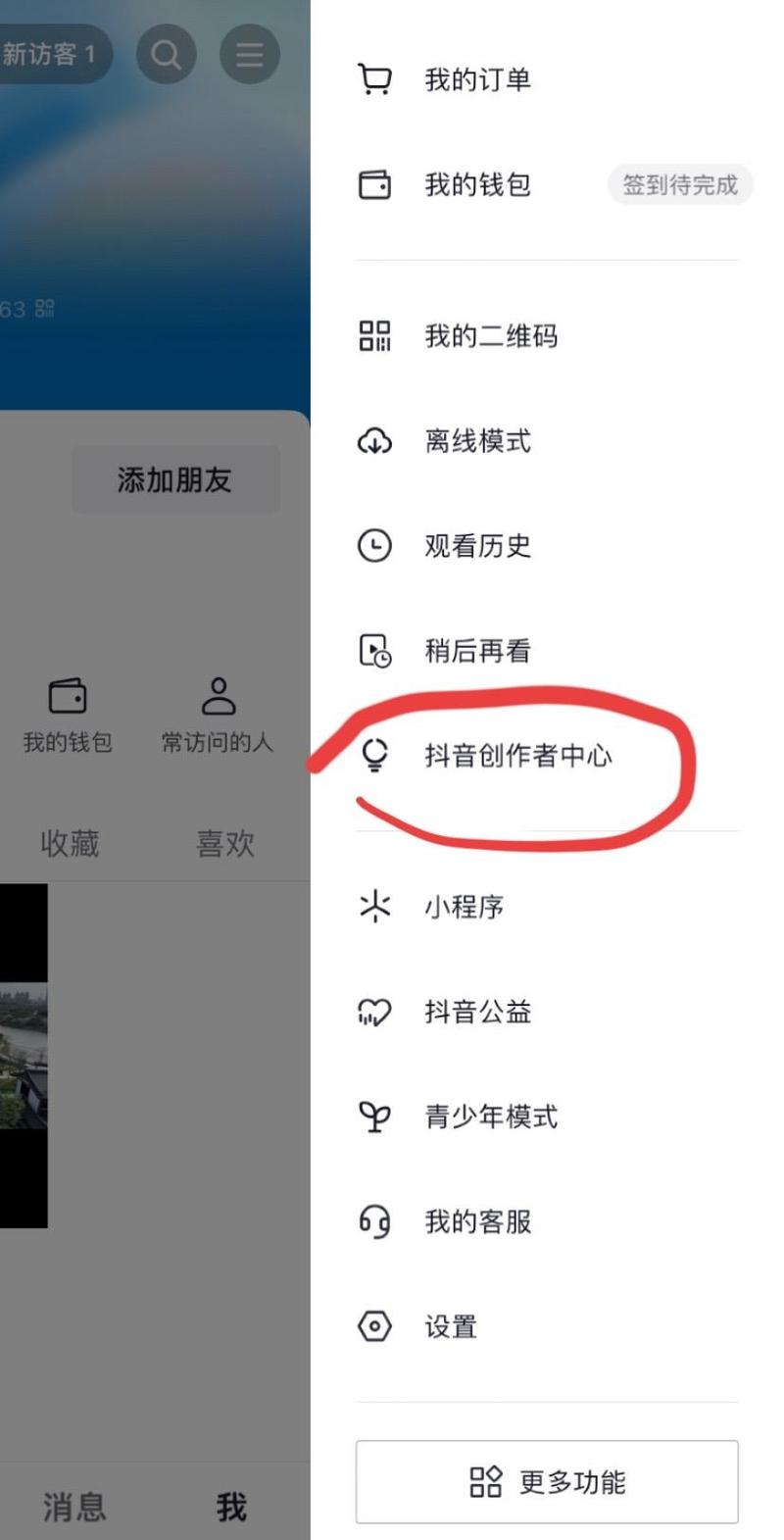Tap the 添加朋友 button

point(175,479)
